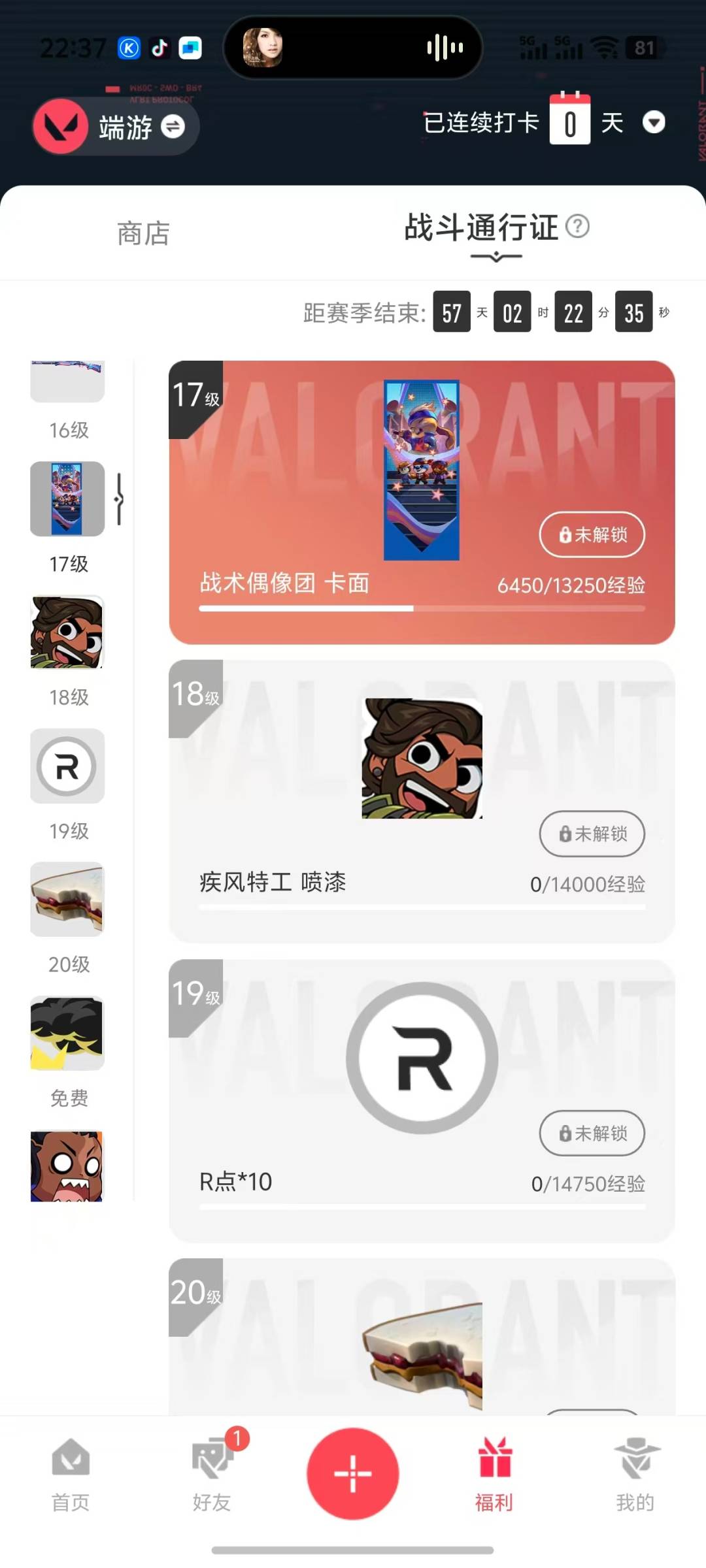Switch to the 商店 tab
The width and height of the screenshot is (706, 1568).
pyautogui.click(x=143, y=233)
